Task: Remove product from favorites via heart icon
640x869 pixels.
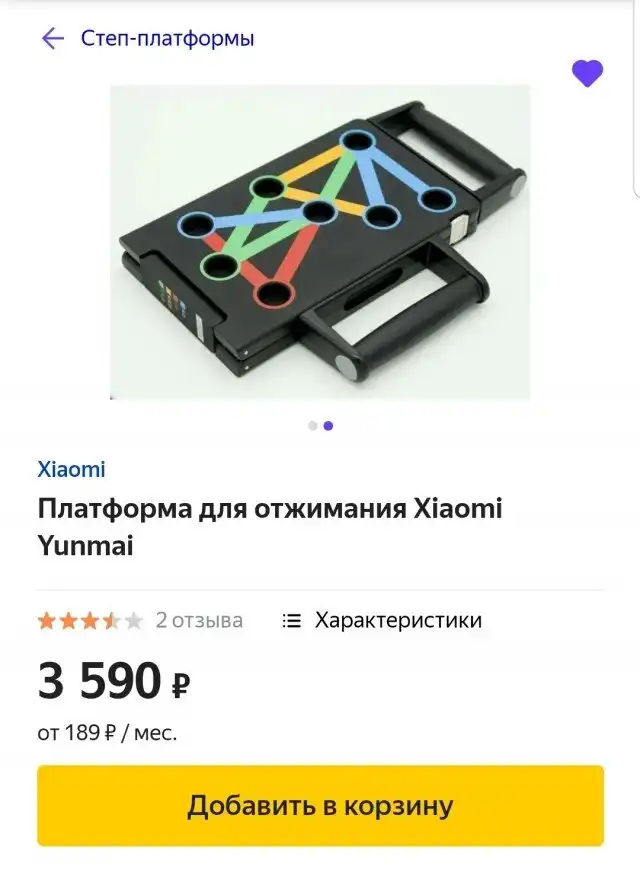Action: [x=587, y=73]
